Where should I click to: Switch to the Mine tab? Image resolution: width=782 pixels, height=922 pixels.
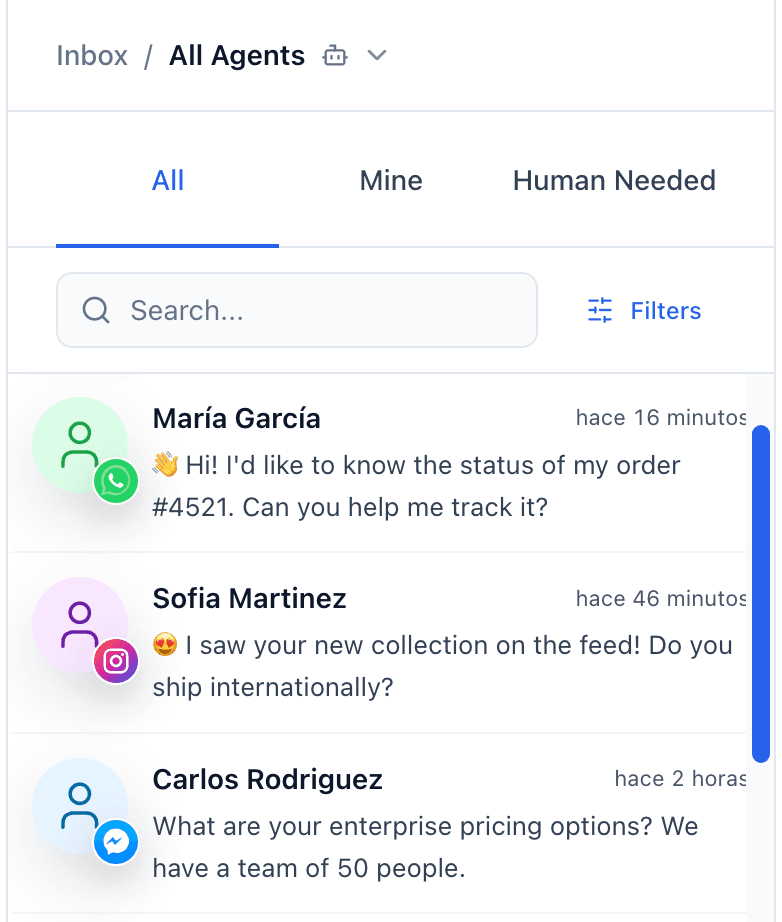tap(391, 181)
